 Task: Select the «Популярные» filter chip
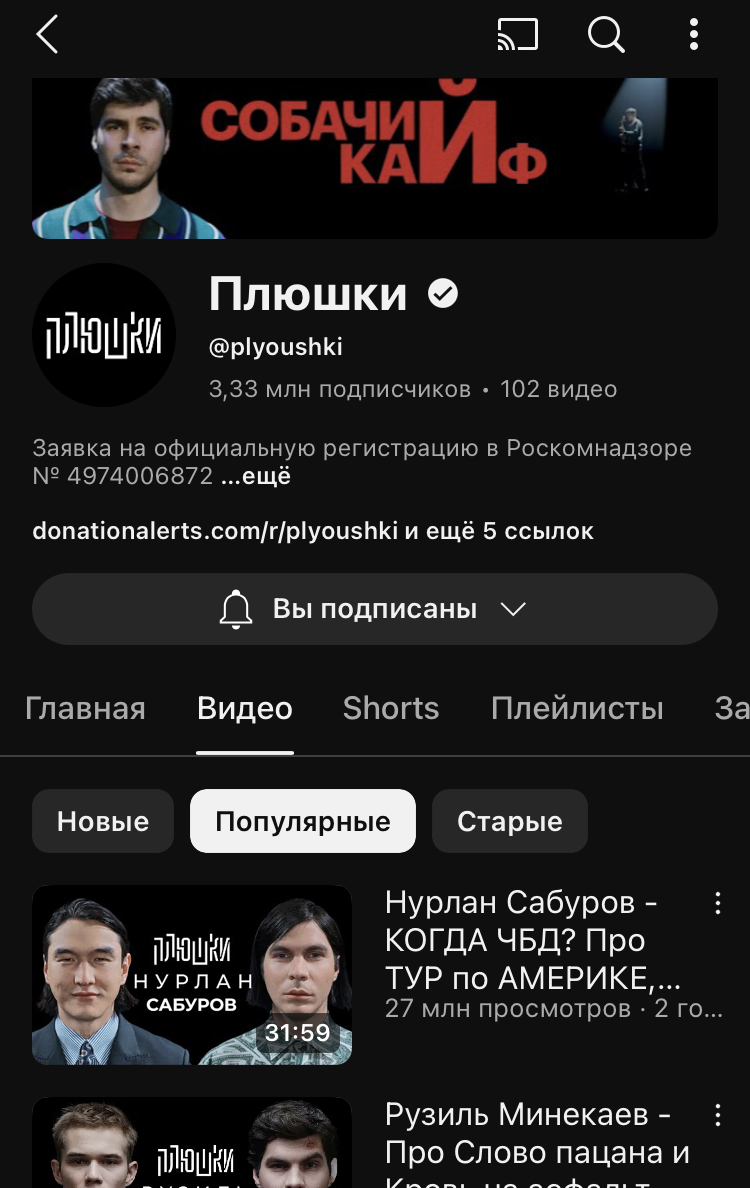click(x=303, y=822)
